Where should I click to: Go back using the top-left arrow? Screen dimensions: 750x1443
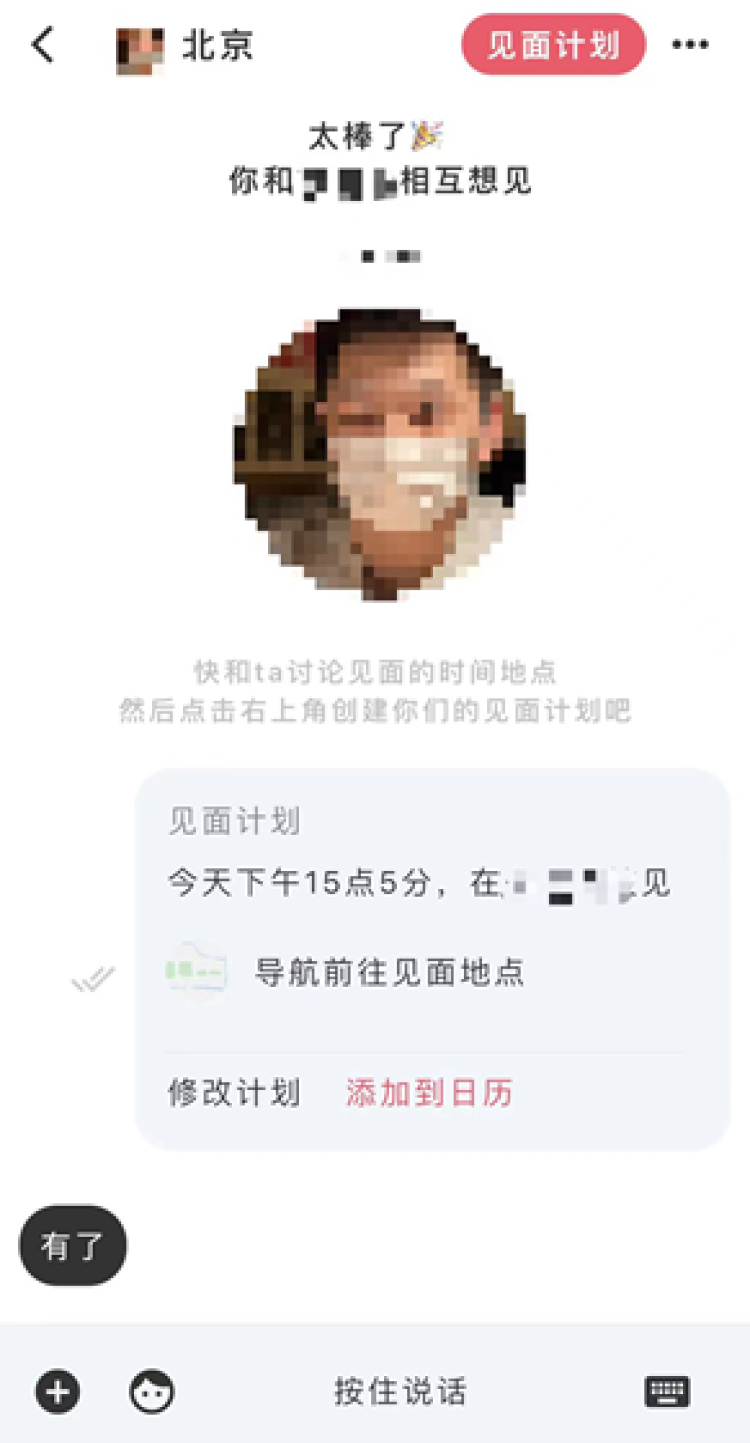43,46
